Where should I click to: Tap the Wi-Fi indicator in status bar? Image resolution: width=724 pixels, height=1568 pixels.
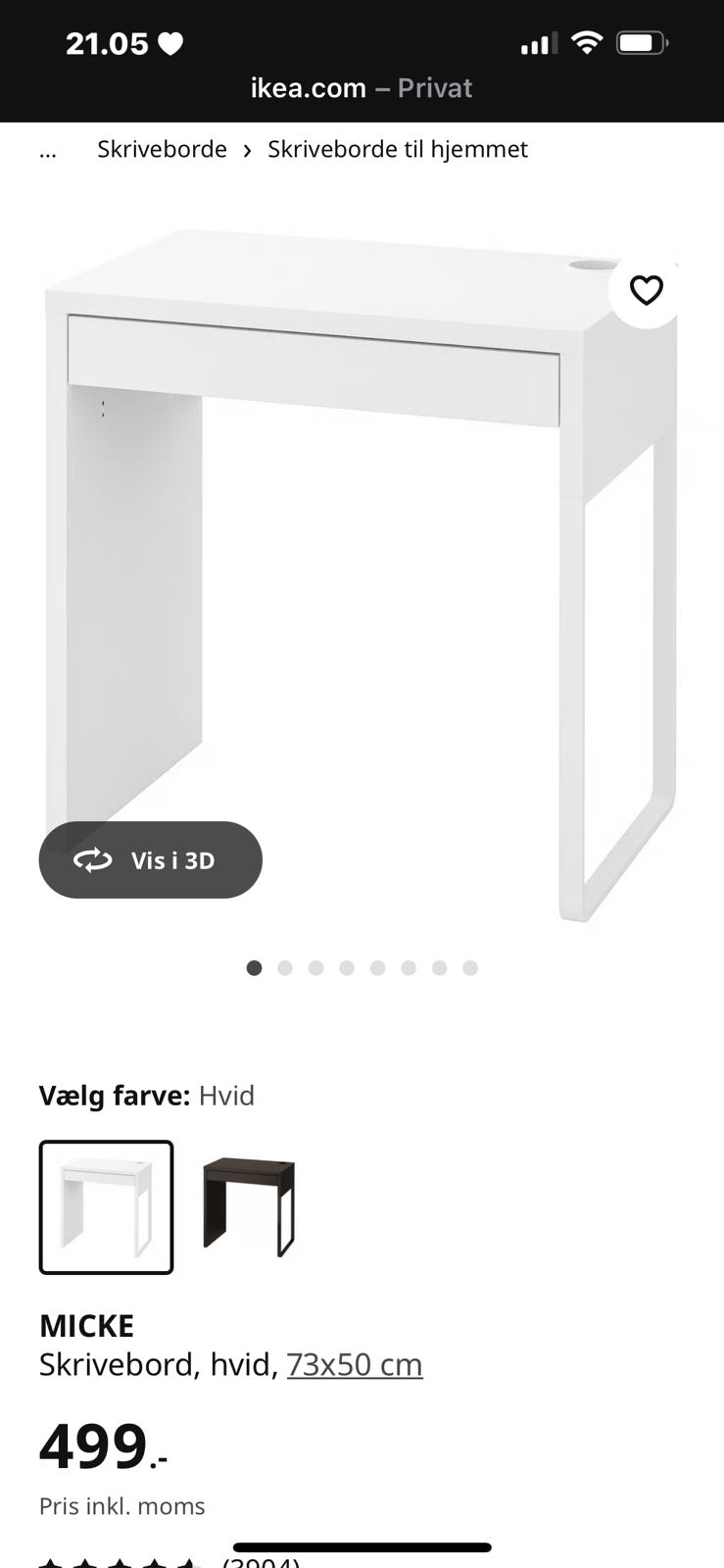point(586,43)
